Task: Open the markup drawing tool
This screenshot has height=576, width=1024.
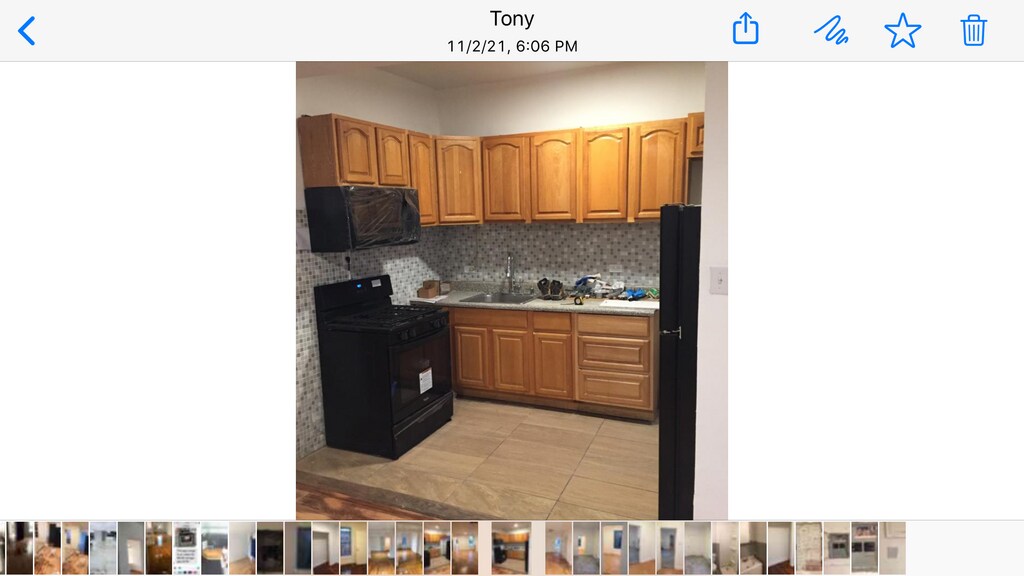Action: pyautogui.click(x=830, y=30)
